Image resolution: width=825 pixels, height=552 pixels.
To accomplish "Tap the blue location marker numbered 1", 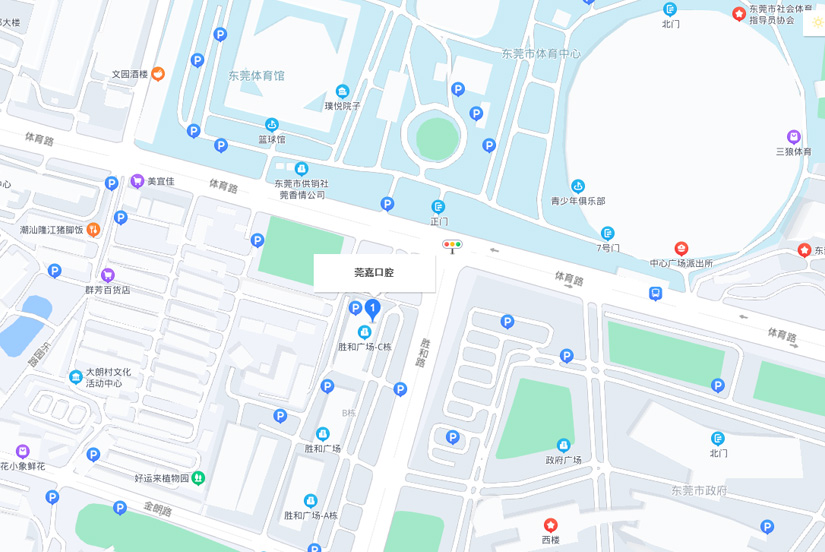I will click(x=372, y=309).
